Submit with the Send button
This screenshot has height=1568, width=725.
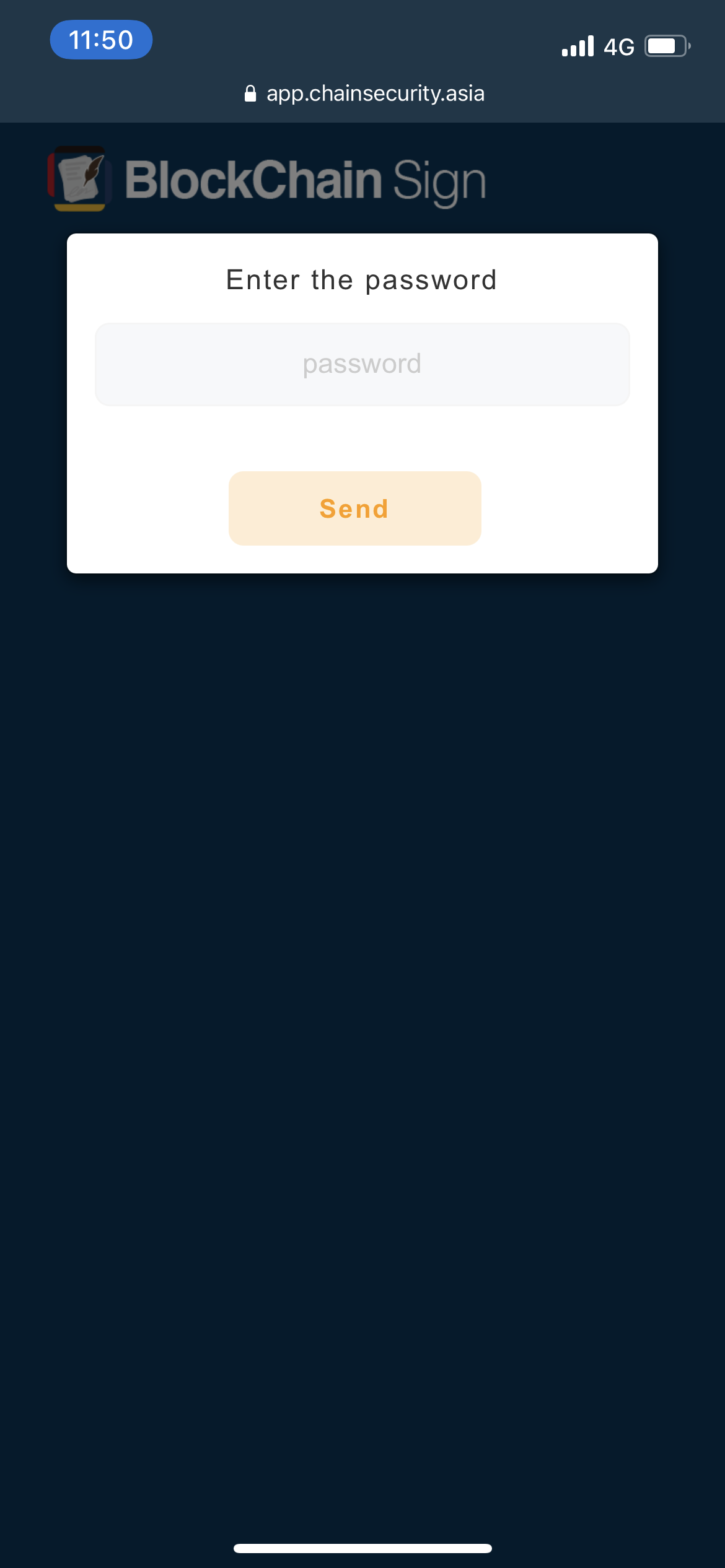[x=355, y=508]
